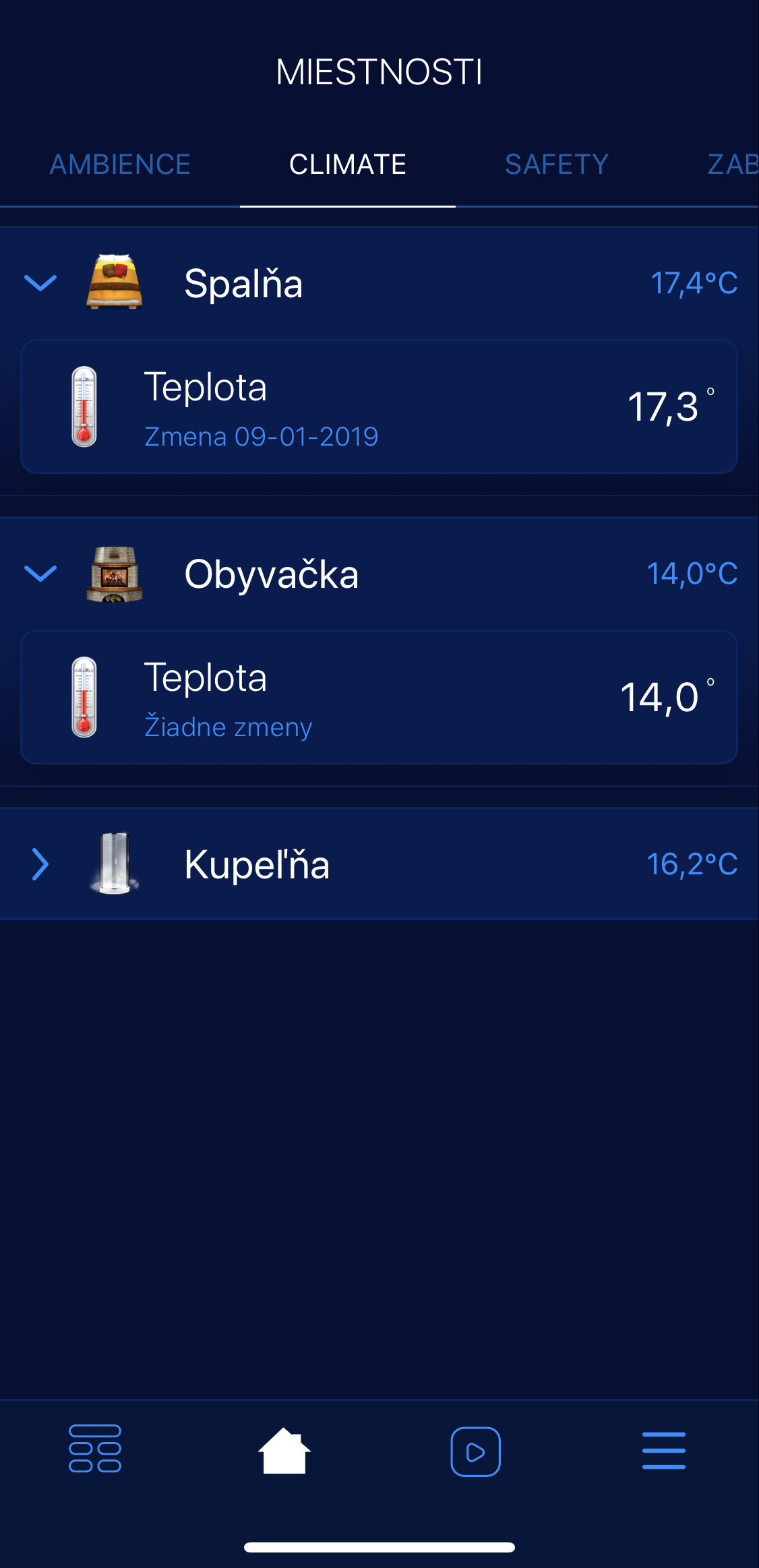The image size is (759, 1568).
Task: Open the scenes play icon
Action: [x=475, y=1451]
